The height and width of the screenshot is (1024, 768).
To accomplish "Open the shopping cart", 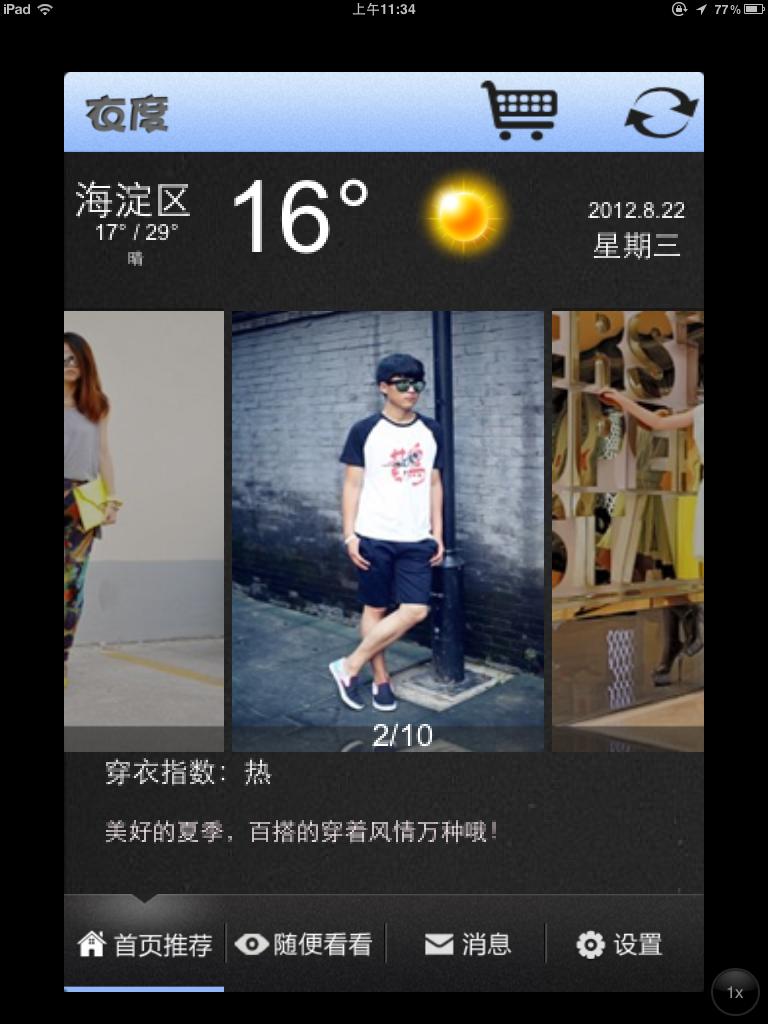I will (519, 111).
